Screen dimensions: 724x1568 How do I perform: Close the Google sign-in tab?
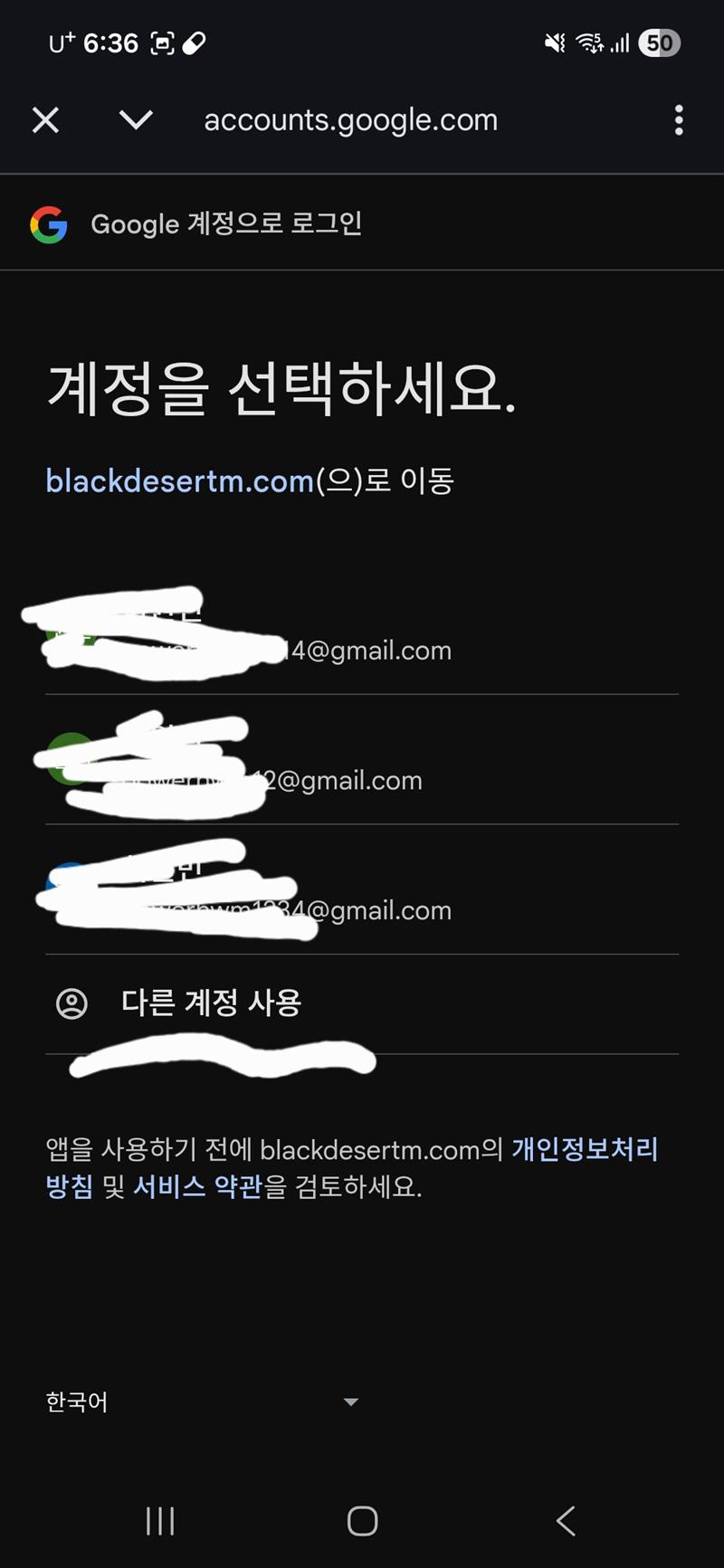coord(45,119)
